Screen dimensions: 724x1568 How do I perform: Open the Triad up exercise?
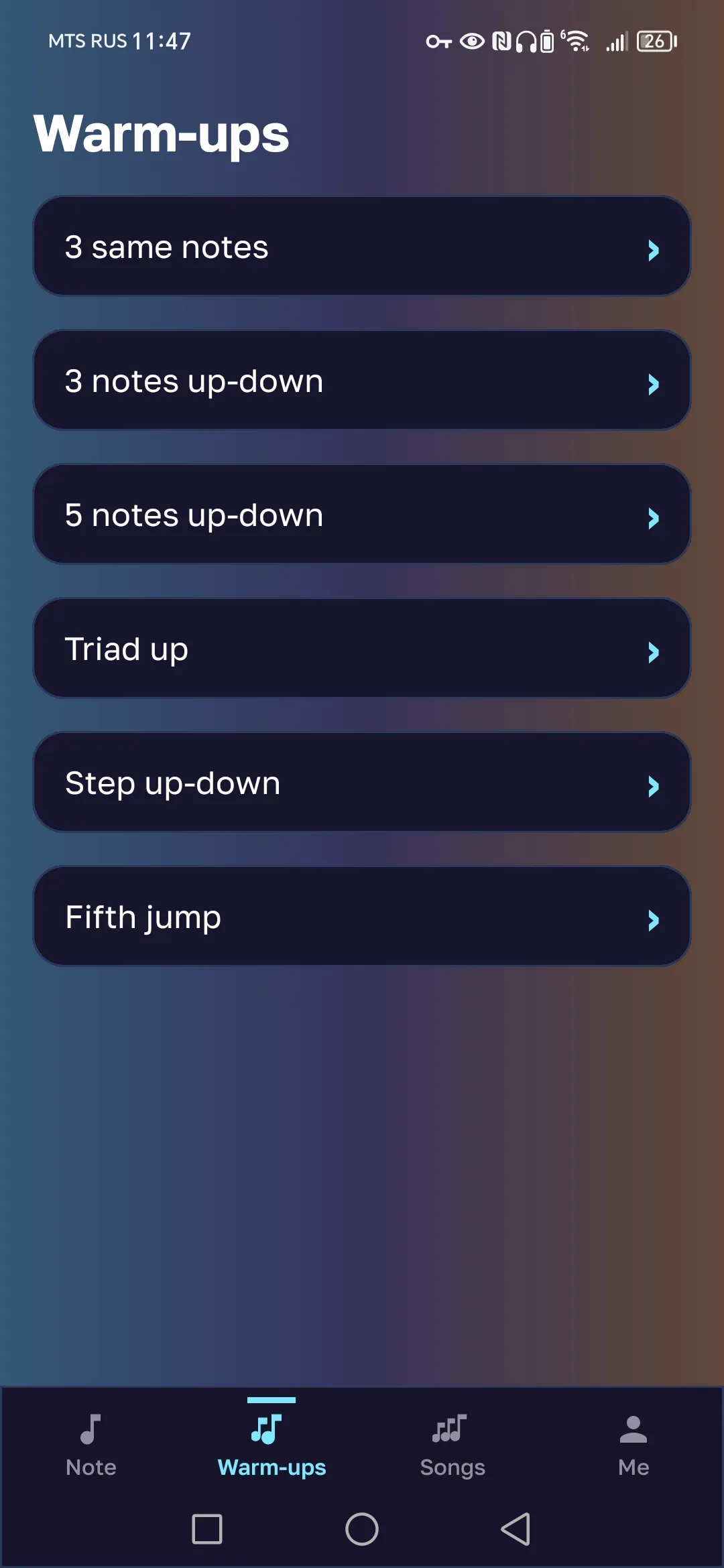coord(362,648)
